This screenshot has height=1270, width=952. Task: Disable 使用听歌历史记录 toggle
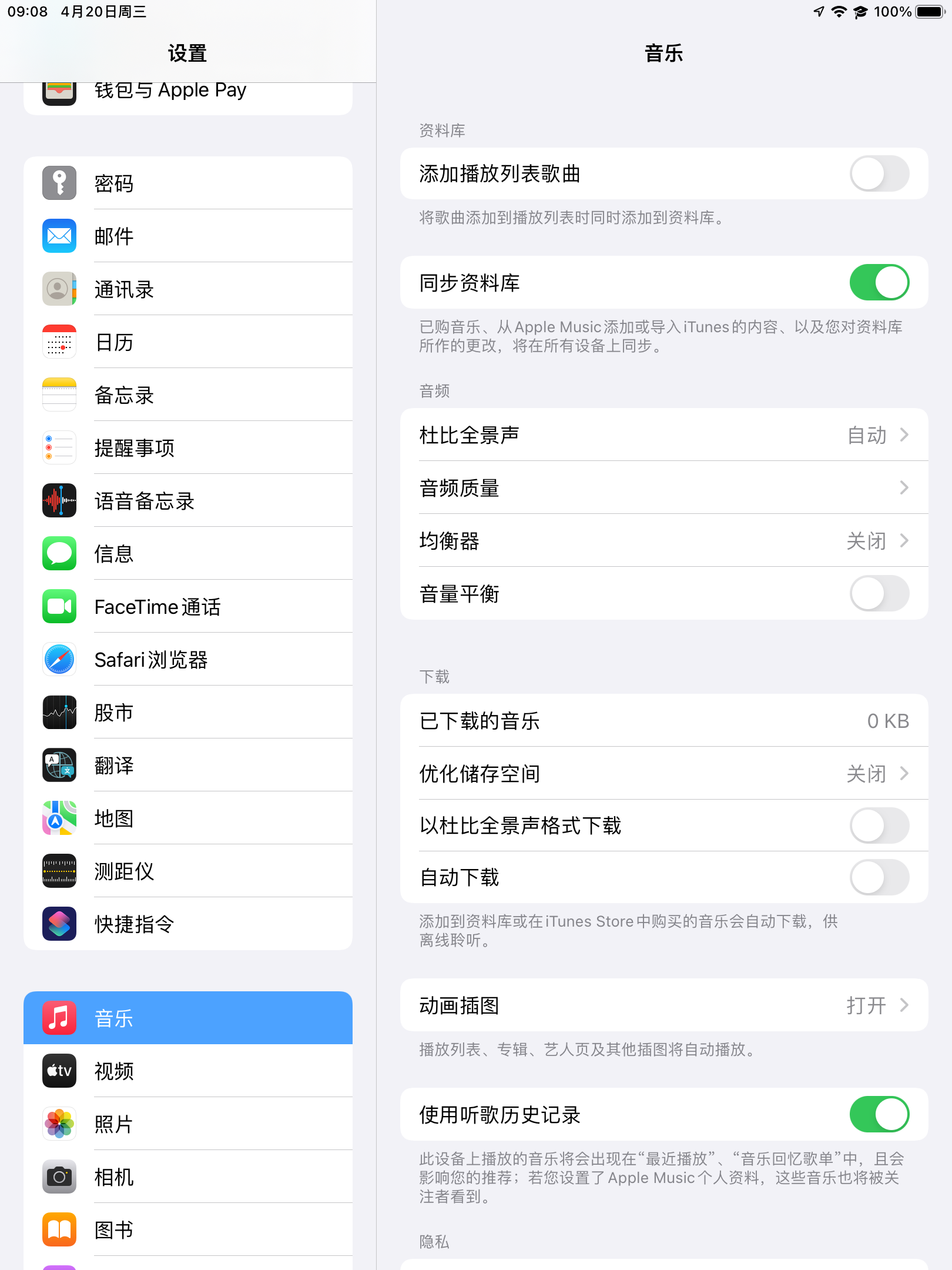coord(879,1115)
